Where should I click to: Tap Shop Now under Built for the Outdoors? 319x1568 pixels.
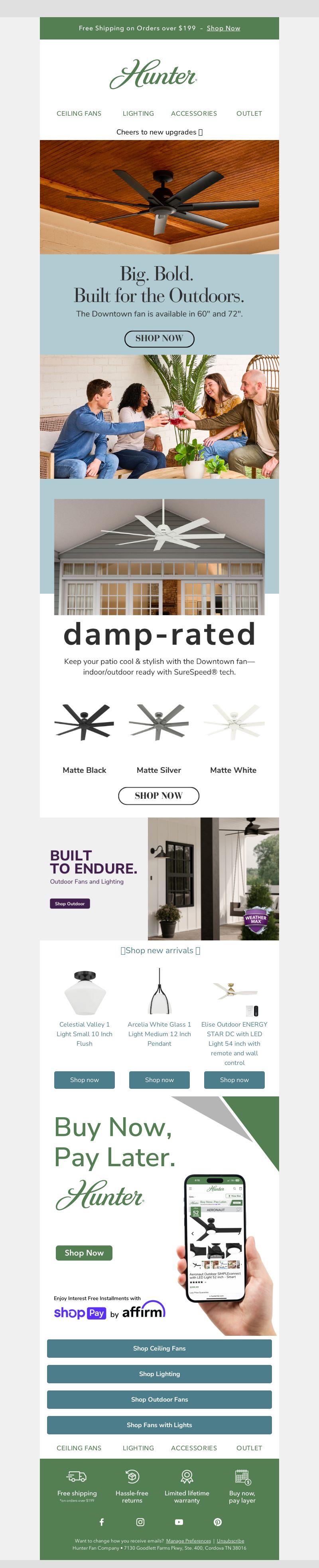pos(159,338)
